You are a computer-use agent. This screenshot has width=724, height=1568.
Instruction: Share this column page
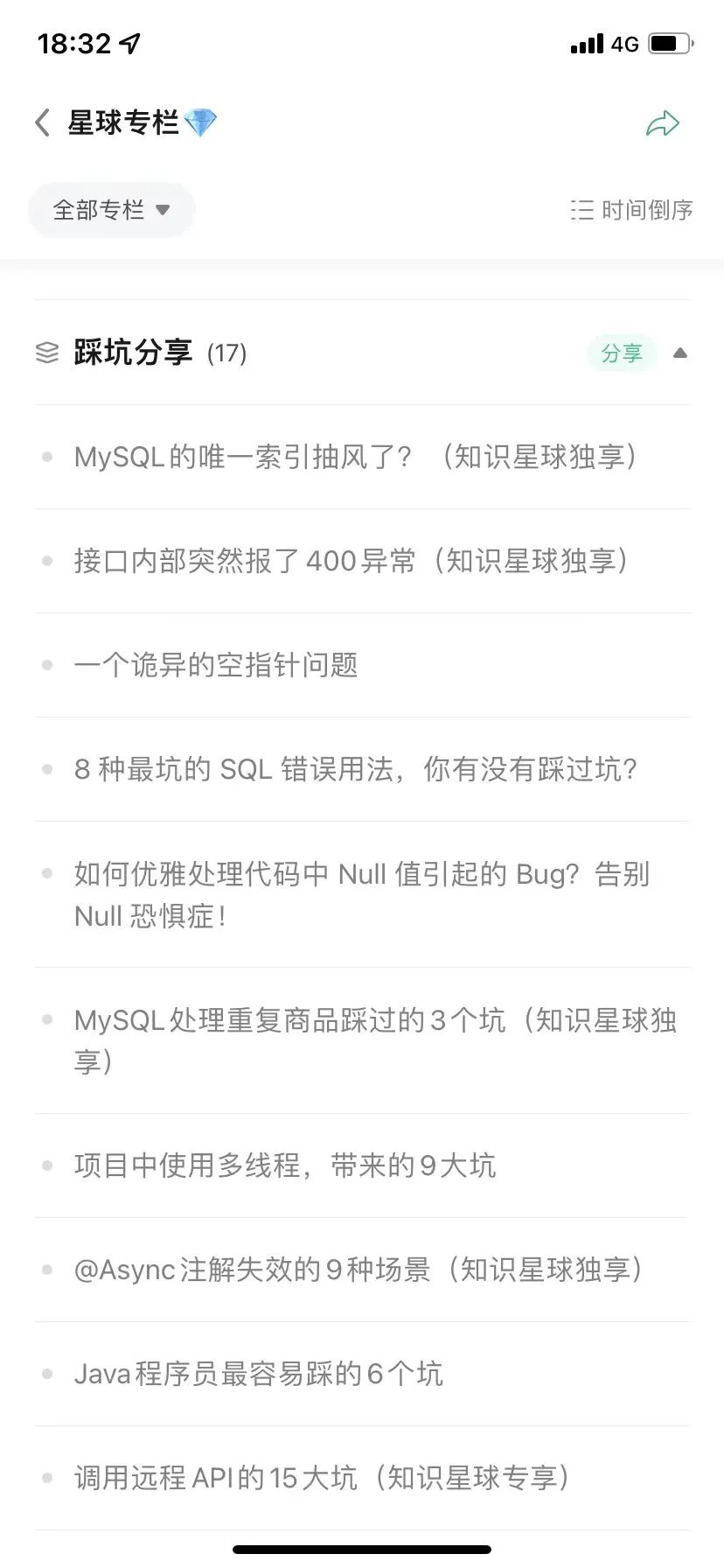[x=662, y=123]
